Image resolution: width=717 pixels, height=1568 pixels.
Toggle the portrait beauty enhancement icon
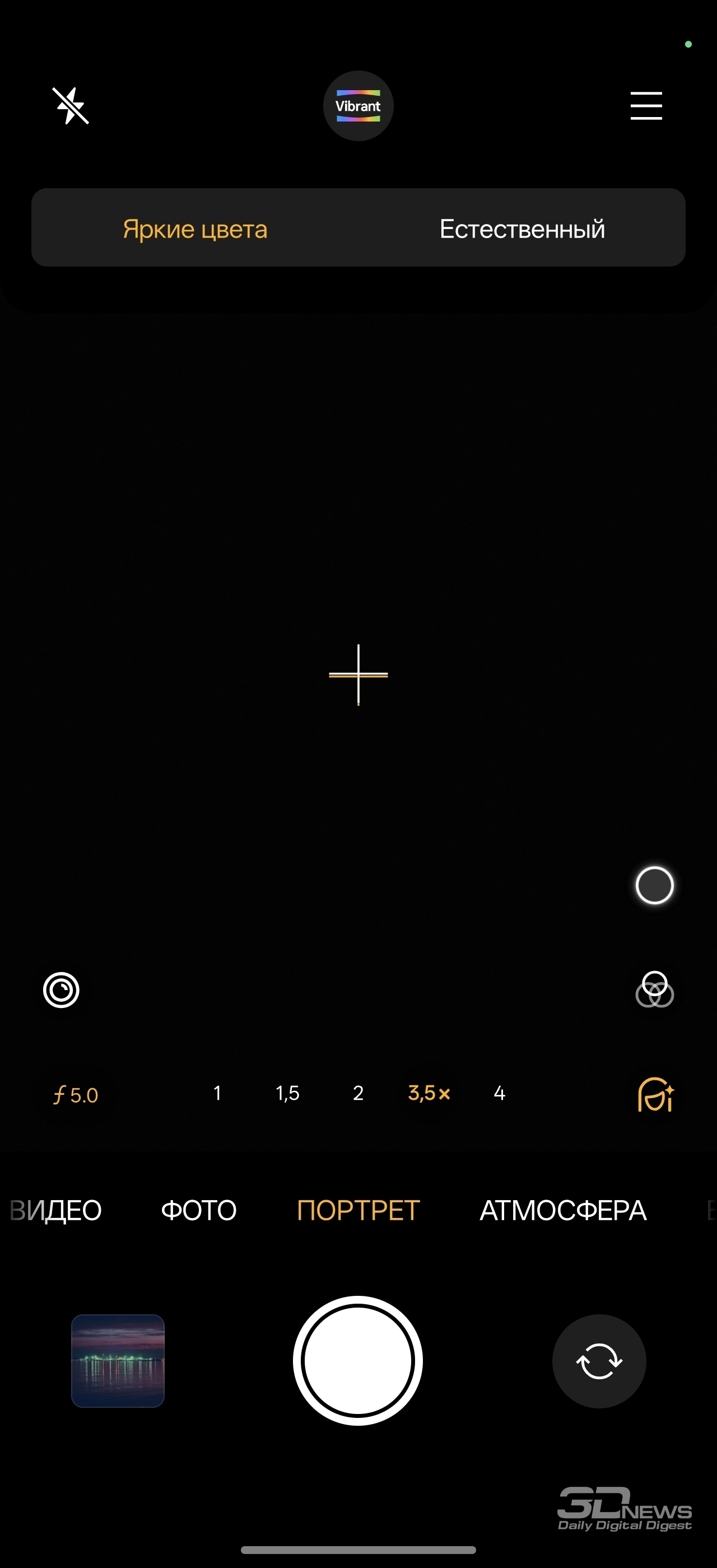coord(655,1094)
